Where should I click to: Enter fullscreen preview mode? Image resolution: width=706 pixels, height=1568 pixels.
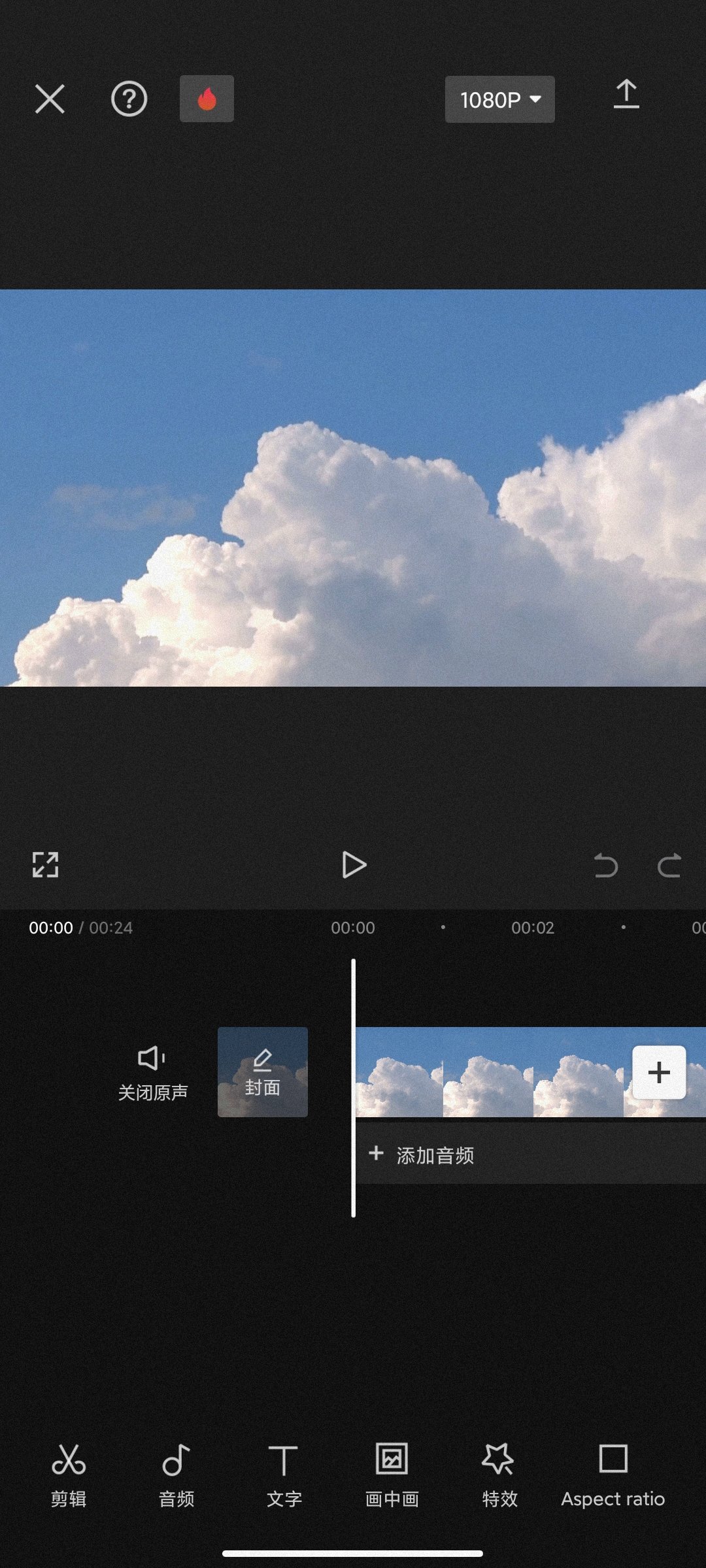[x=45, y=865]
